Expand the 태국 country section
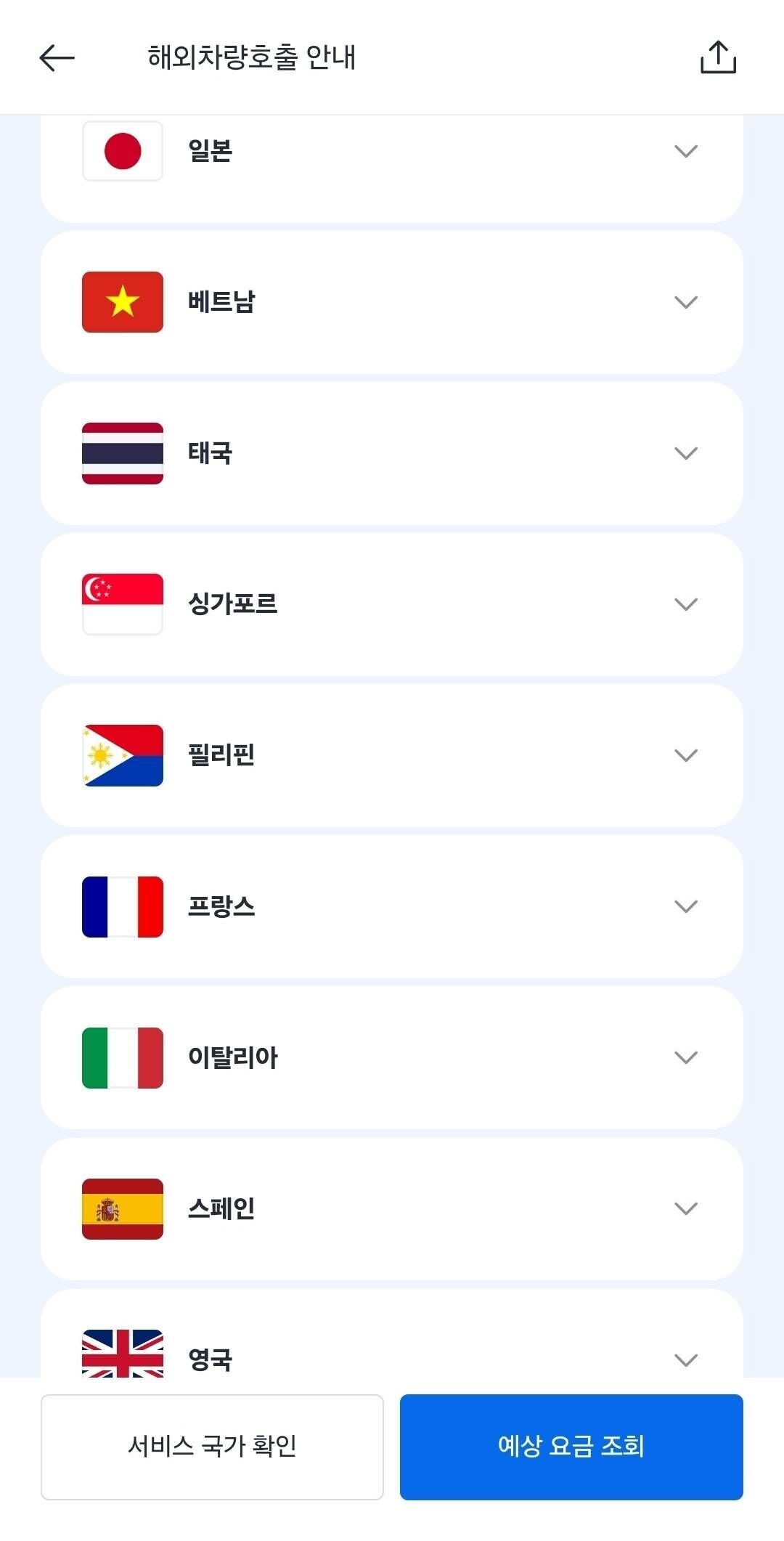The height and width of the screenshot is (1541, 784). point(685,453)
